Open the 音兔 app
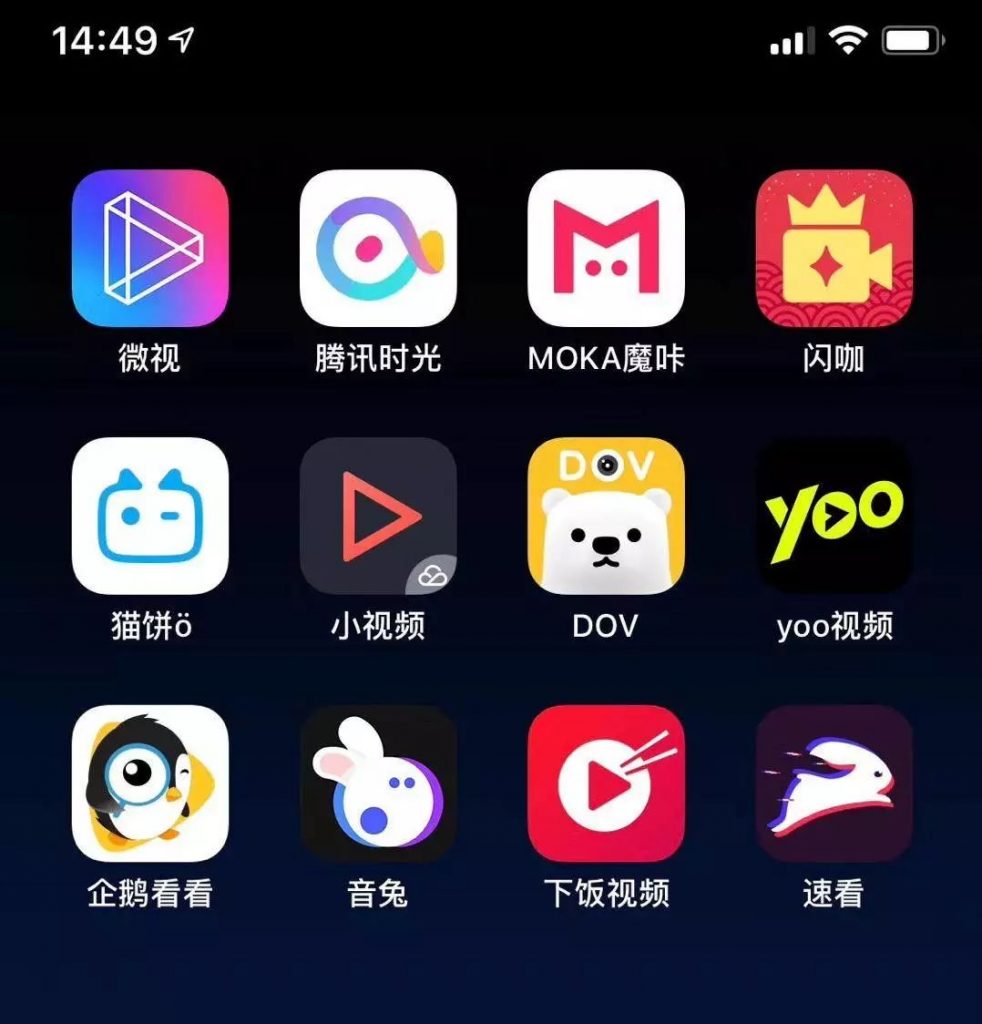982x1024 pixels. pyautogui.click(x=378, y=784)
